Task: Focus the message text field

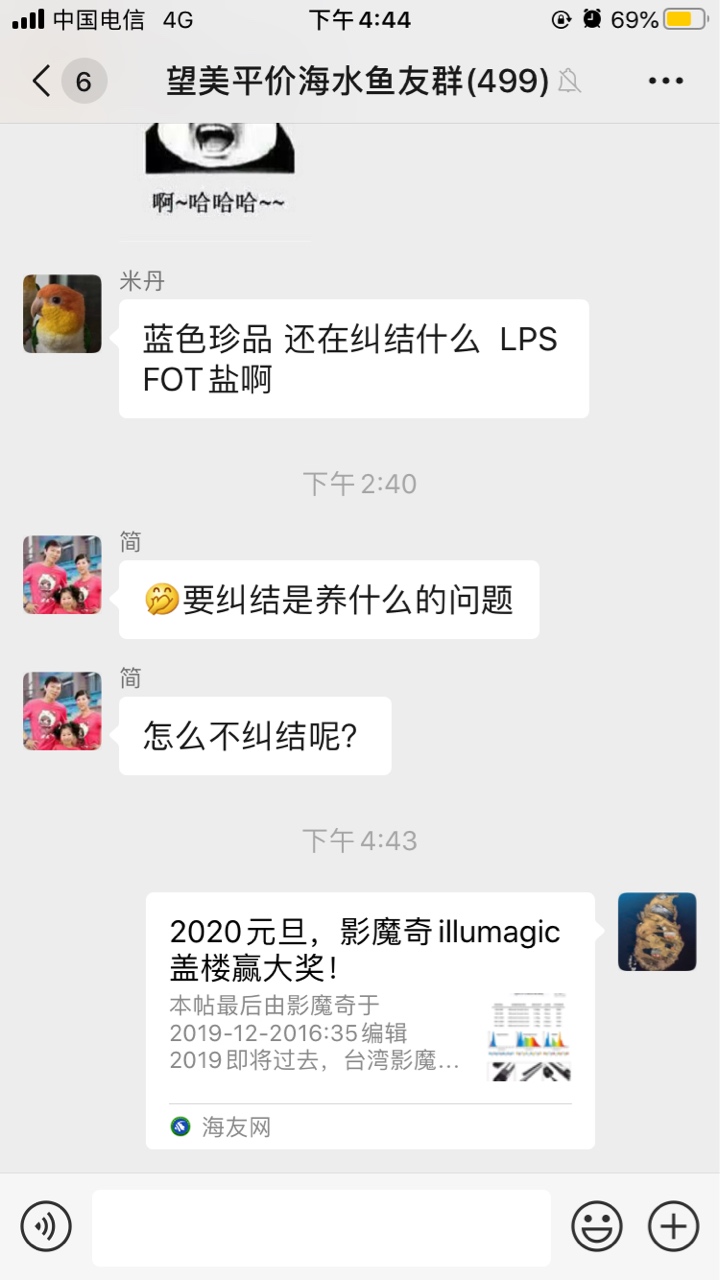Action: click(321, 1227)
